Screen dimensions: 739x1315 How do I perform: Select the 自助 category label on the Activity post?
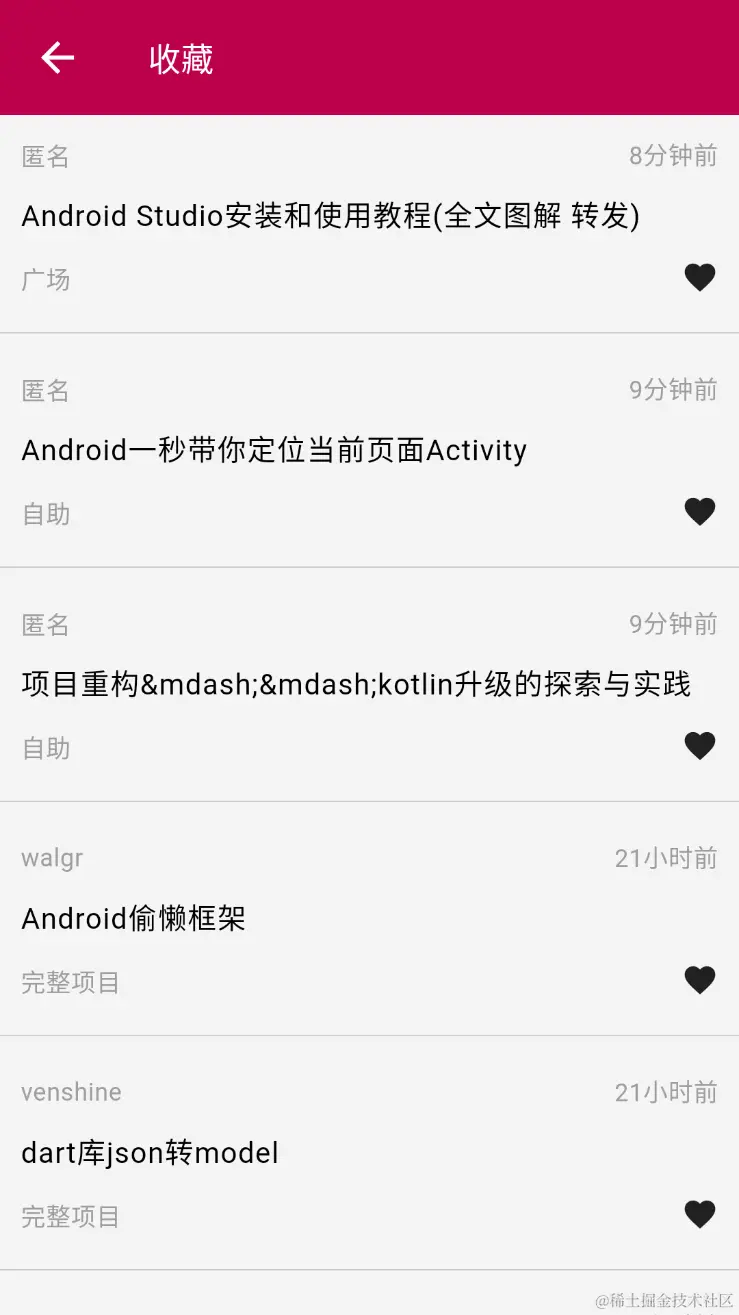[x=45, y=513]
